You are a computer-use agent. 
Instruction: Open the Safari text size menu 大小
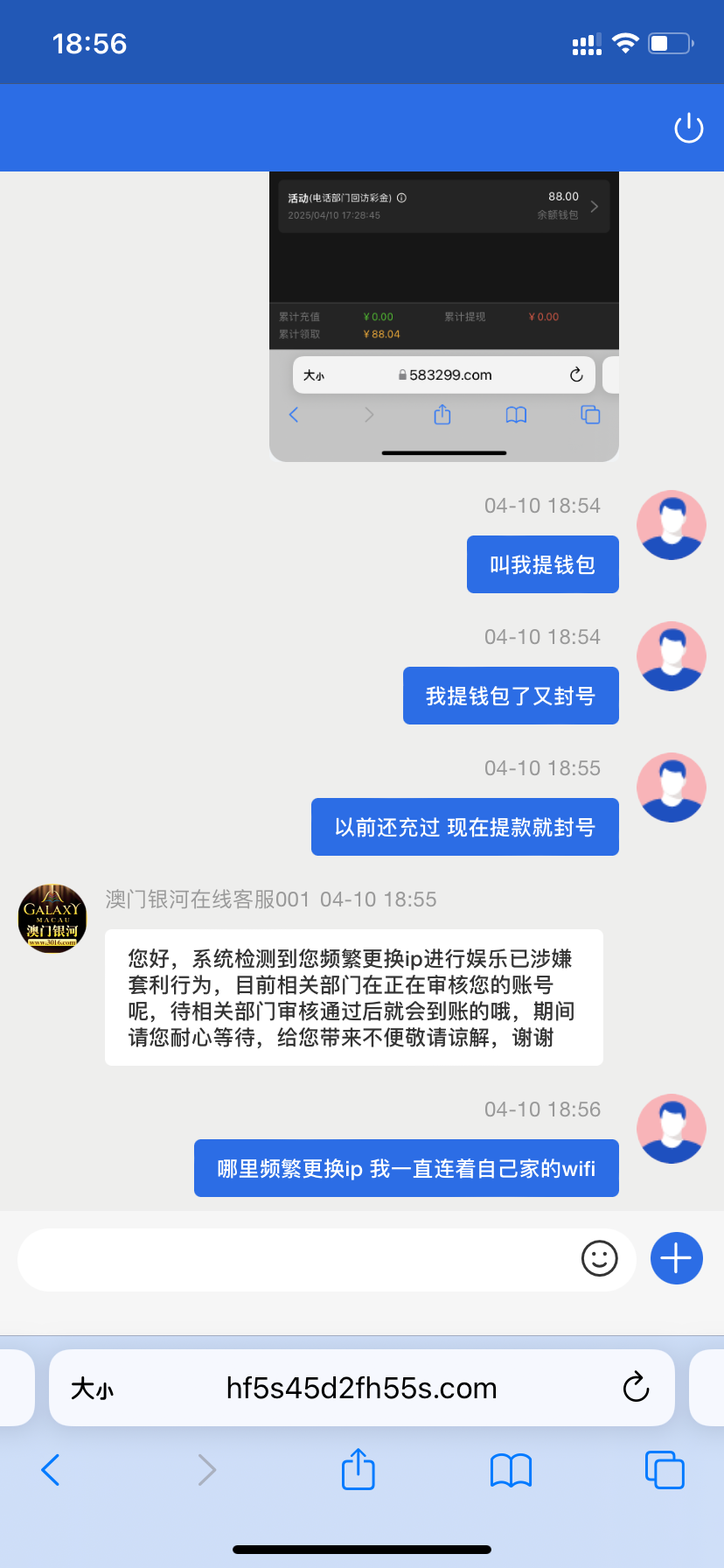(92, 1389)
